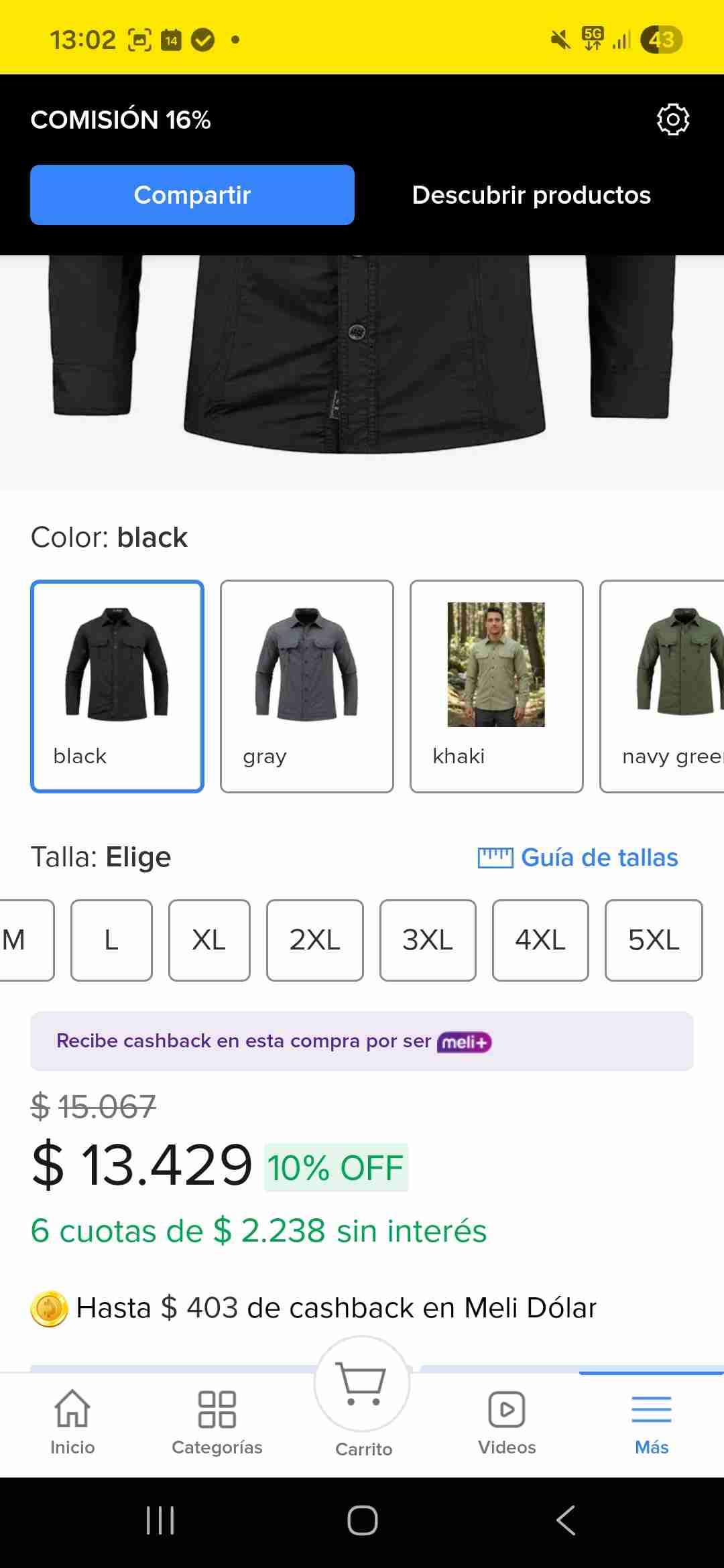Tap the Inicio home icon

pos(71,1407)
